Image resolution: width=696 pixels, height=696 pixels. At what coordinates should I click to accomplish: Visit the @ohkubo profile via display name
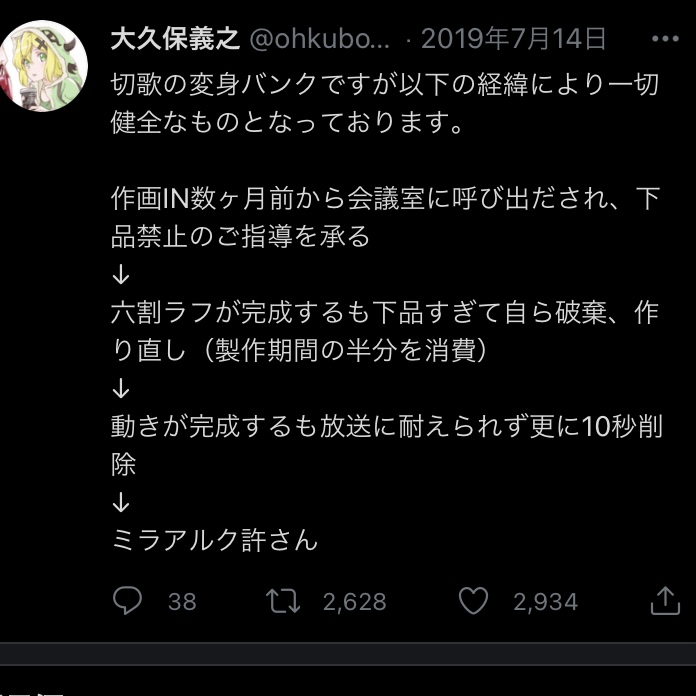point(175,39)
